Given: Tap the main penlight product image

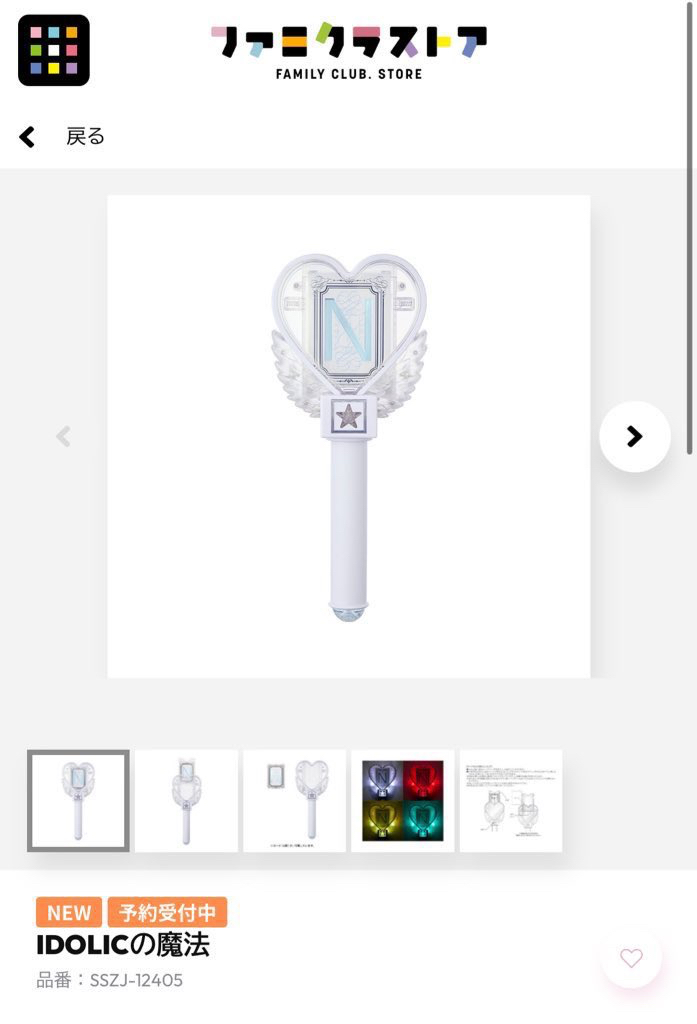Looking at the screenshot, I should click(348, 437).
